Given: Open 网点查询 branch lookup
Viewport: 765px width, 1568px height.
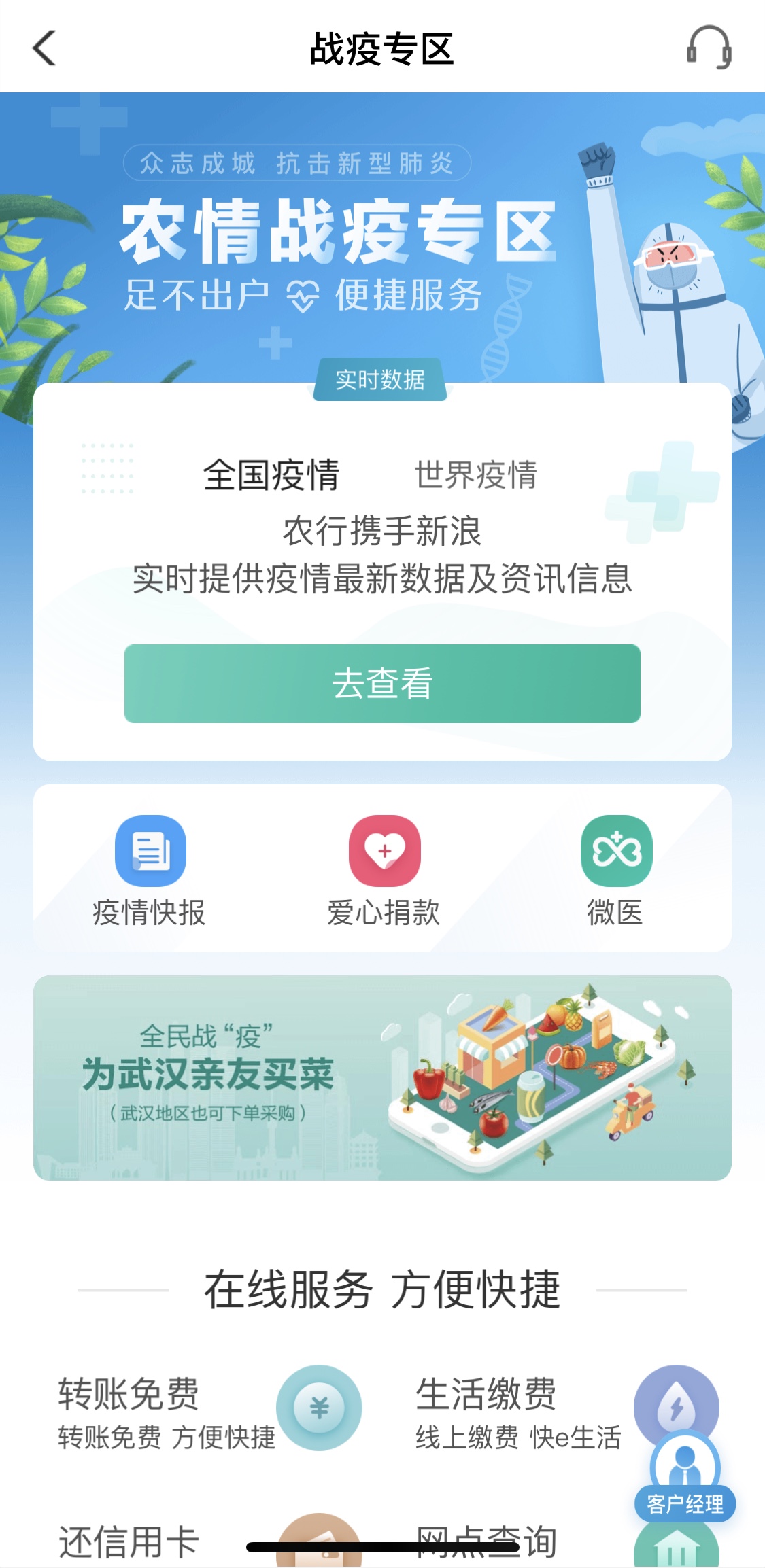Looking at the screenshot, I should (x=487, y=1541).
